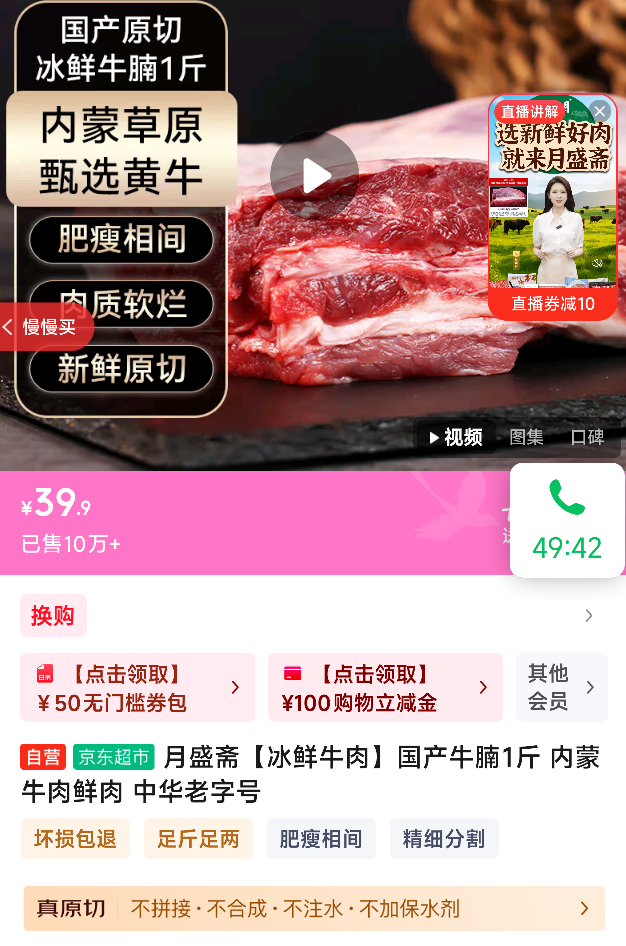Open 其他会员 benefits

coord(561,688)
